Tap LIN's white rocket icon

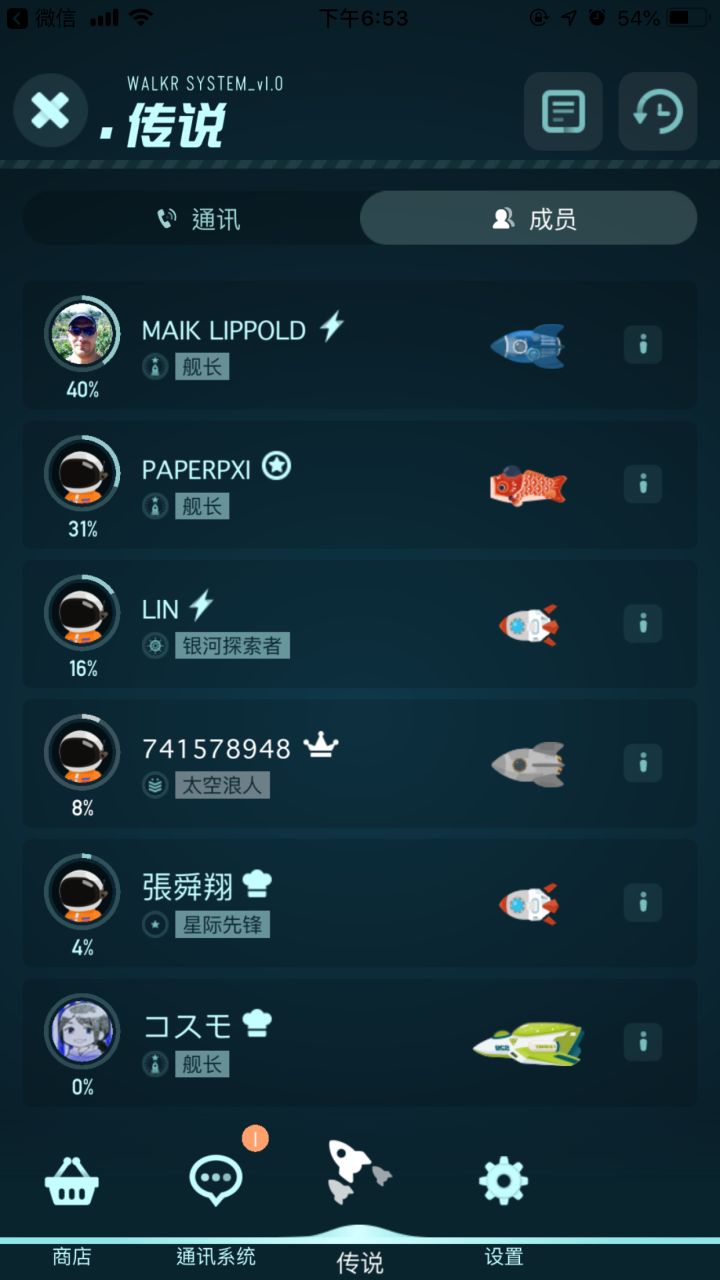[528, 624]
